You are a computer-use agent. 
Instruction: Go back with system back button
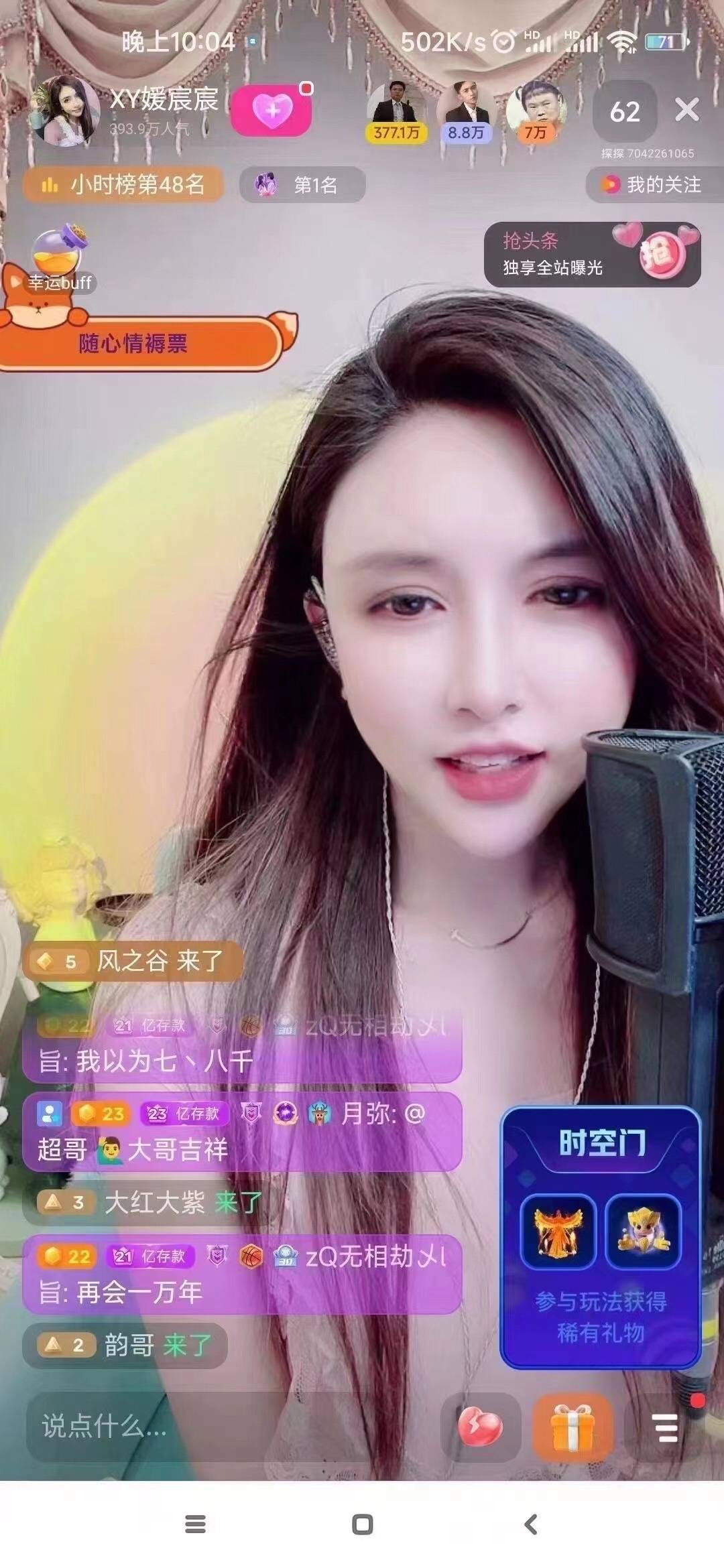pyautogui.click(x=531, y=1524)
